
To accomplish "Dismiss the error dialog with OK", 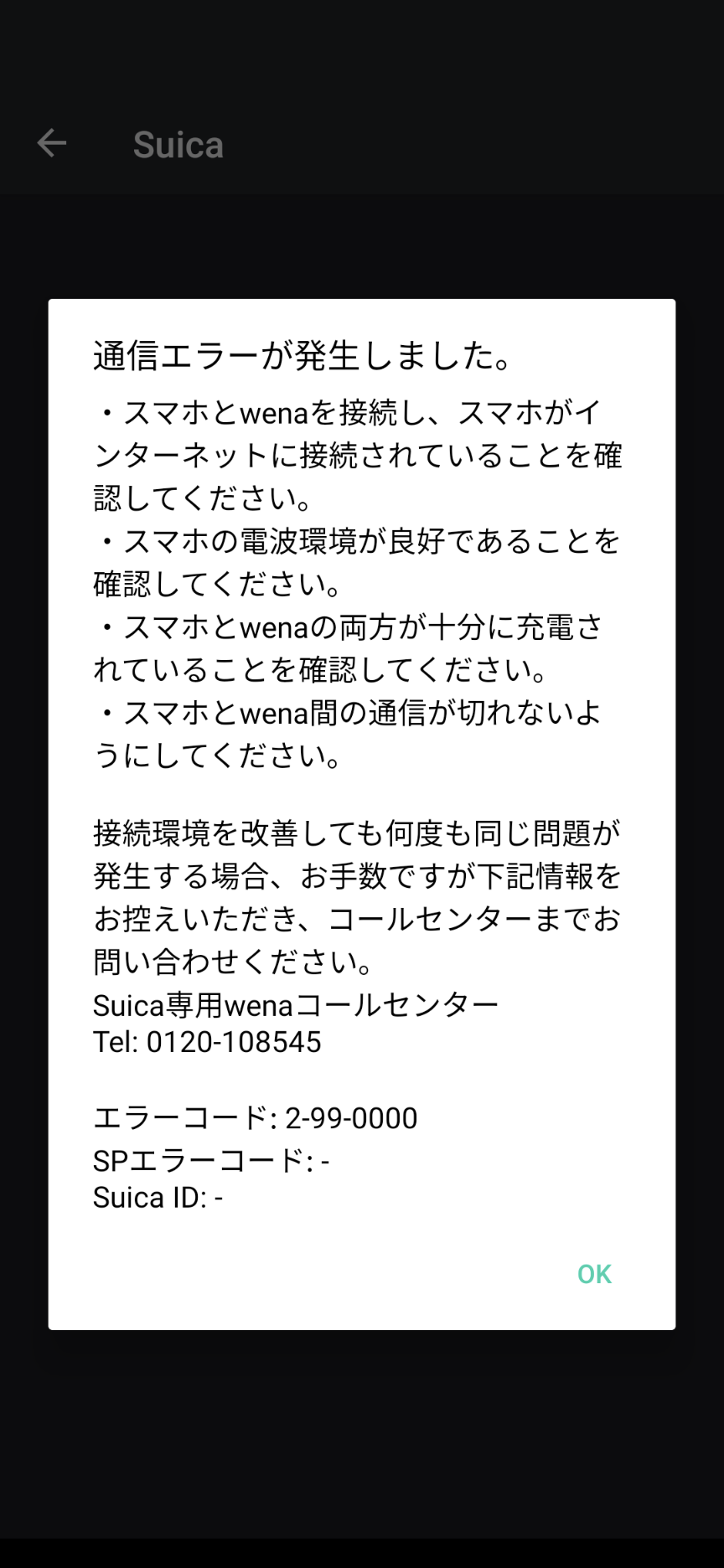I will pyautogui.click(x=594, y=1274).
